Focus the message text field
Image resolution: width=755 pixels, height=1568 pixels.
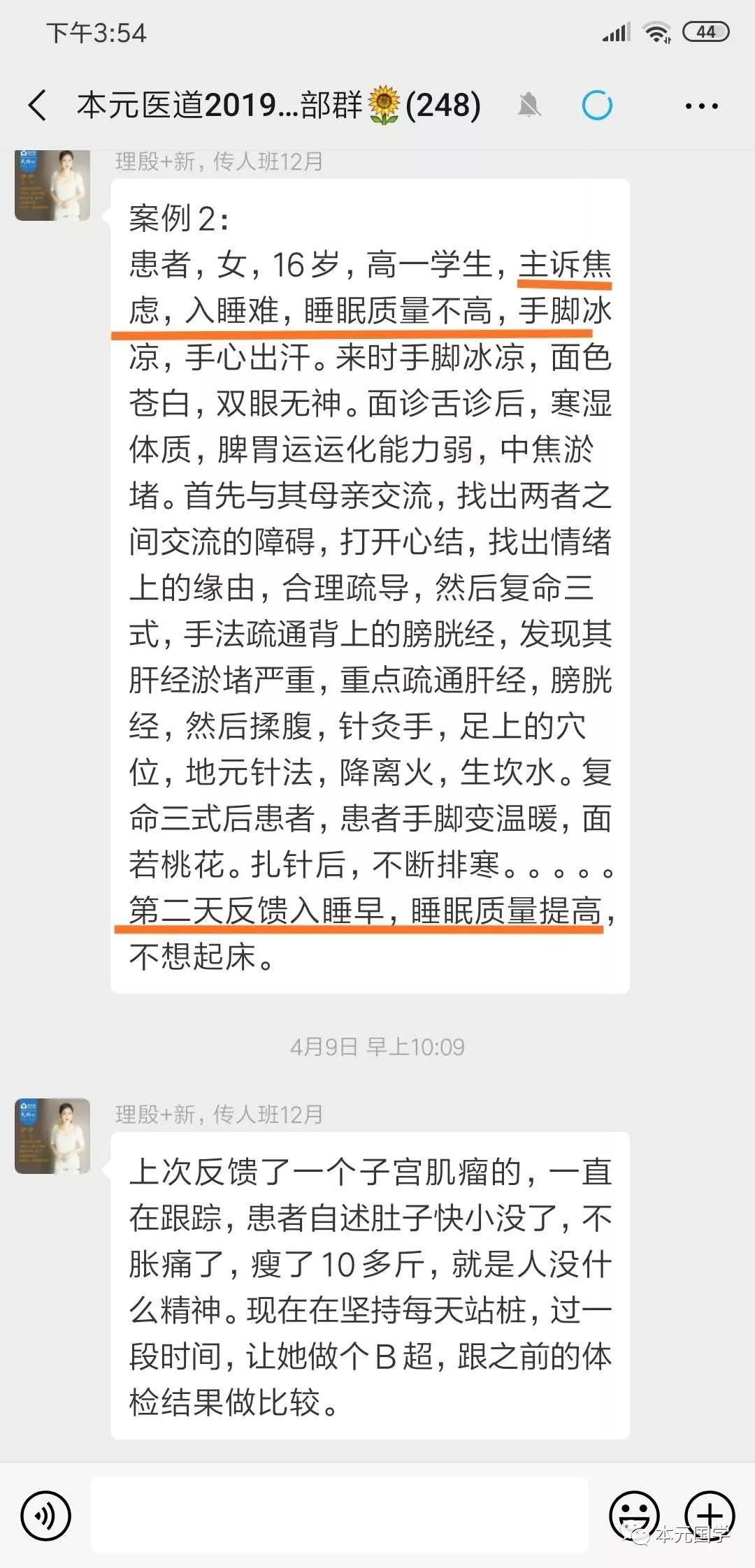click(339, 1516)
